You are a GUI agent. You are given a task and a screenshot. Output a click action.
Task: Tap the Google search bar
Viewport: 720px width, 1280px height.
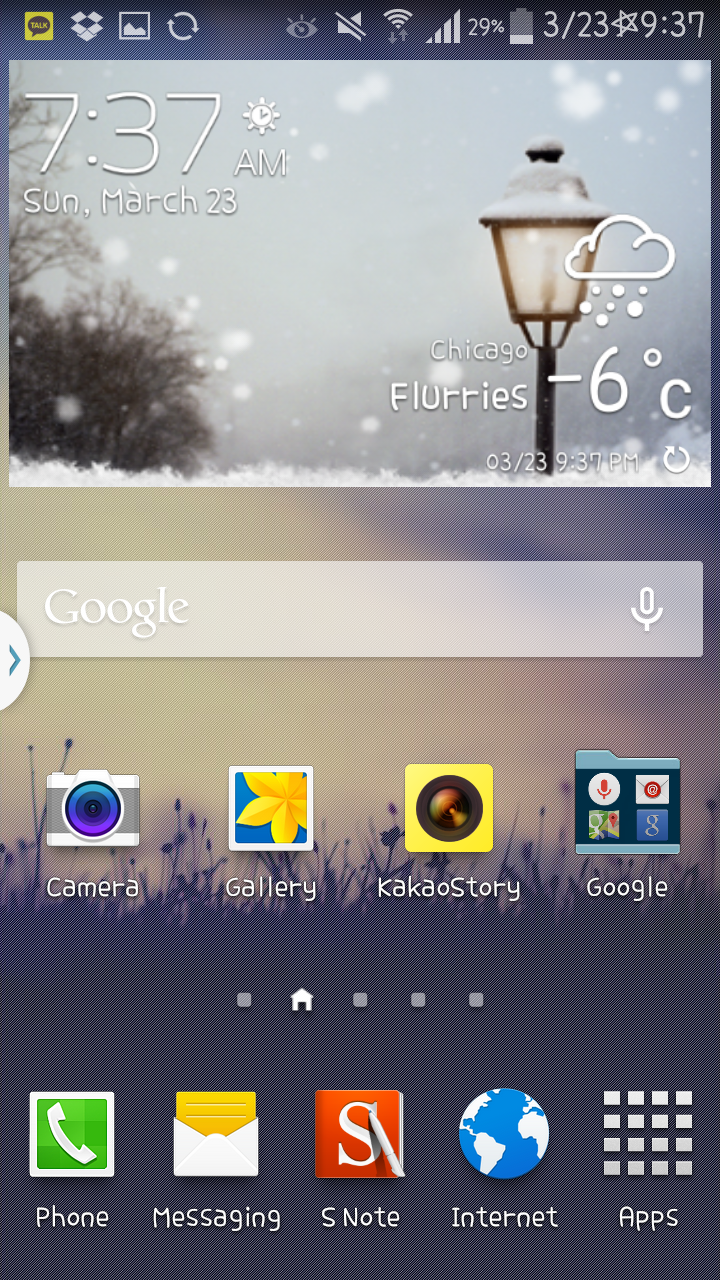coord(320,609)
